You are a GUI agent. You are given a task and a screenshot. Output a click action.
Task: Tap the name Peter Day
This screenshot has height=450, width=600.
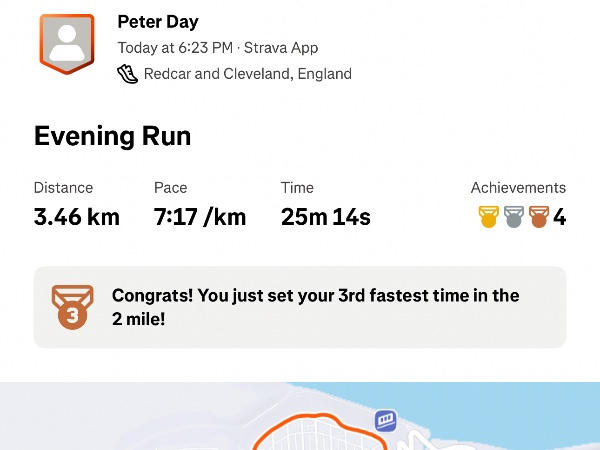157,22
